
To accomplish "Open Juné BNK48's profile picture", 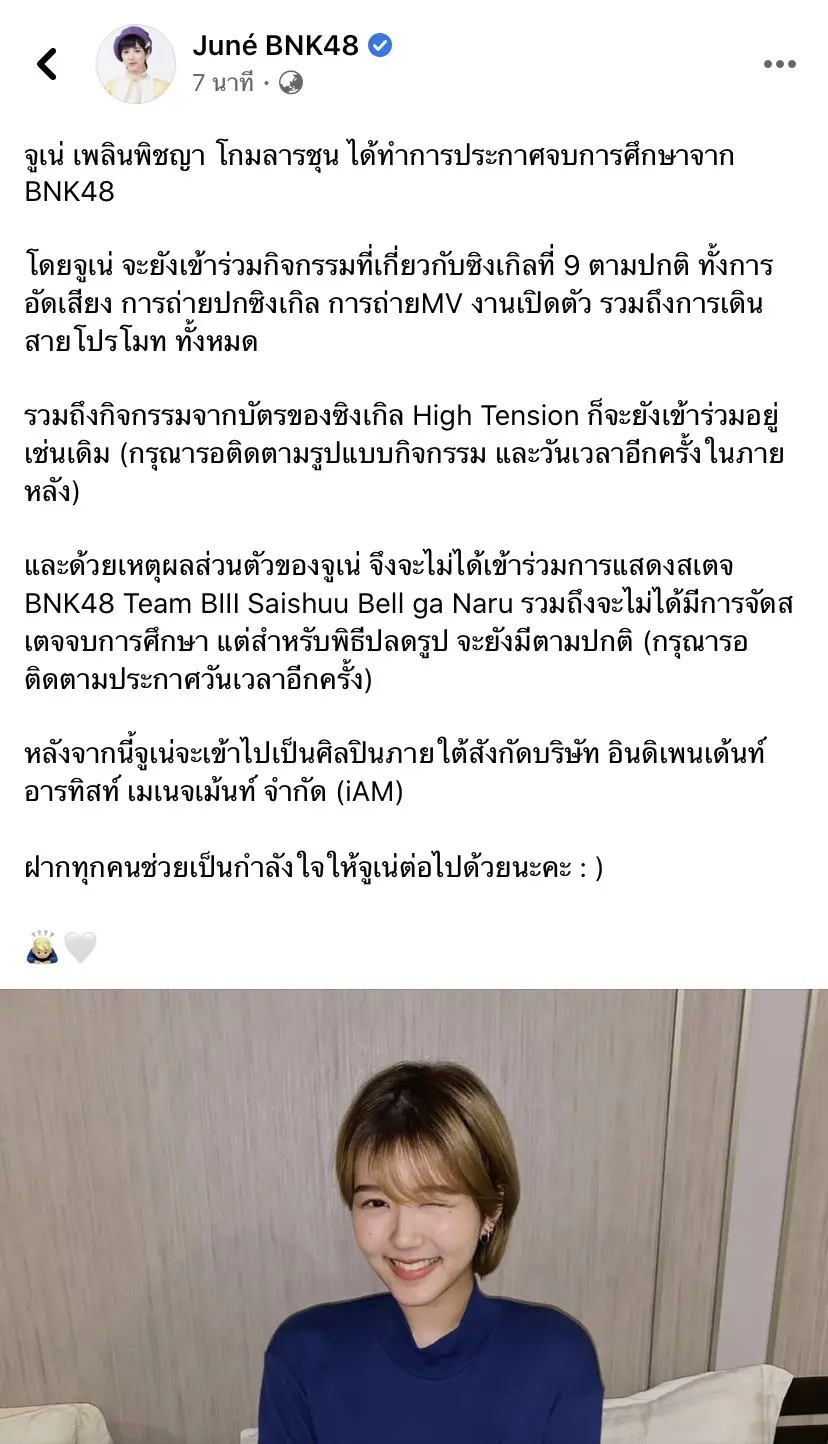I will click(x=135, y=64).
